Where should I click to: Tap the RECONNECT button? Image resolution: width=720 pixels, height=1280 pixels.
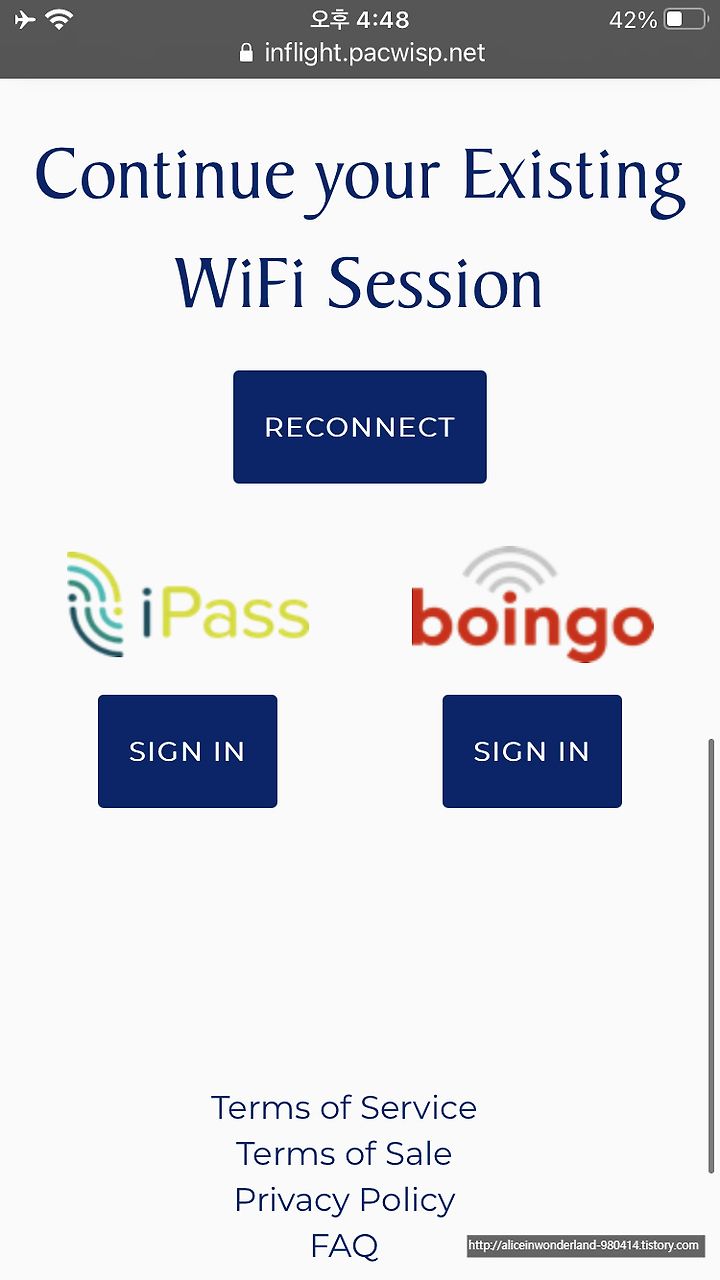coord(360,427)
